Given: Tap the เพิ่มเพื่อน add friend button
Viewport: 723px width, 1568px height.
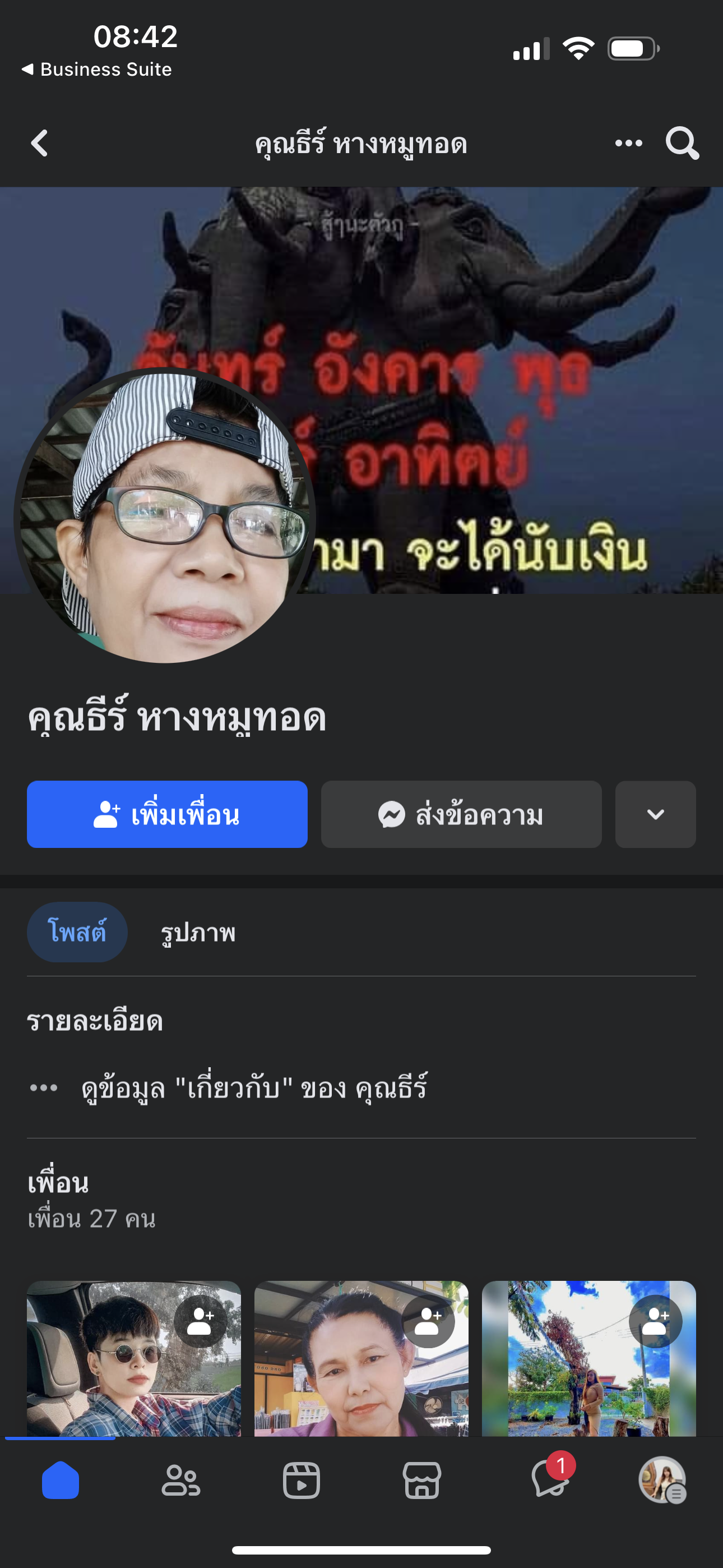Looking at the screenshot, I should 167,814.
